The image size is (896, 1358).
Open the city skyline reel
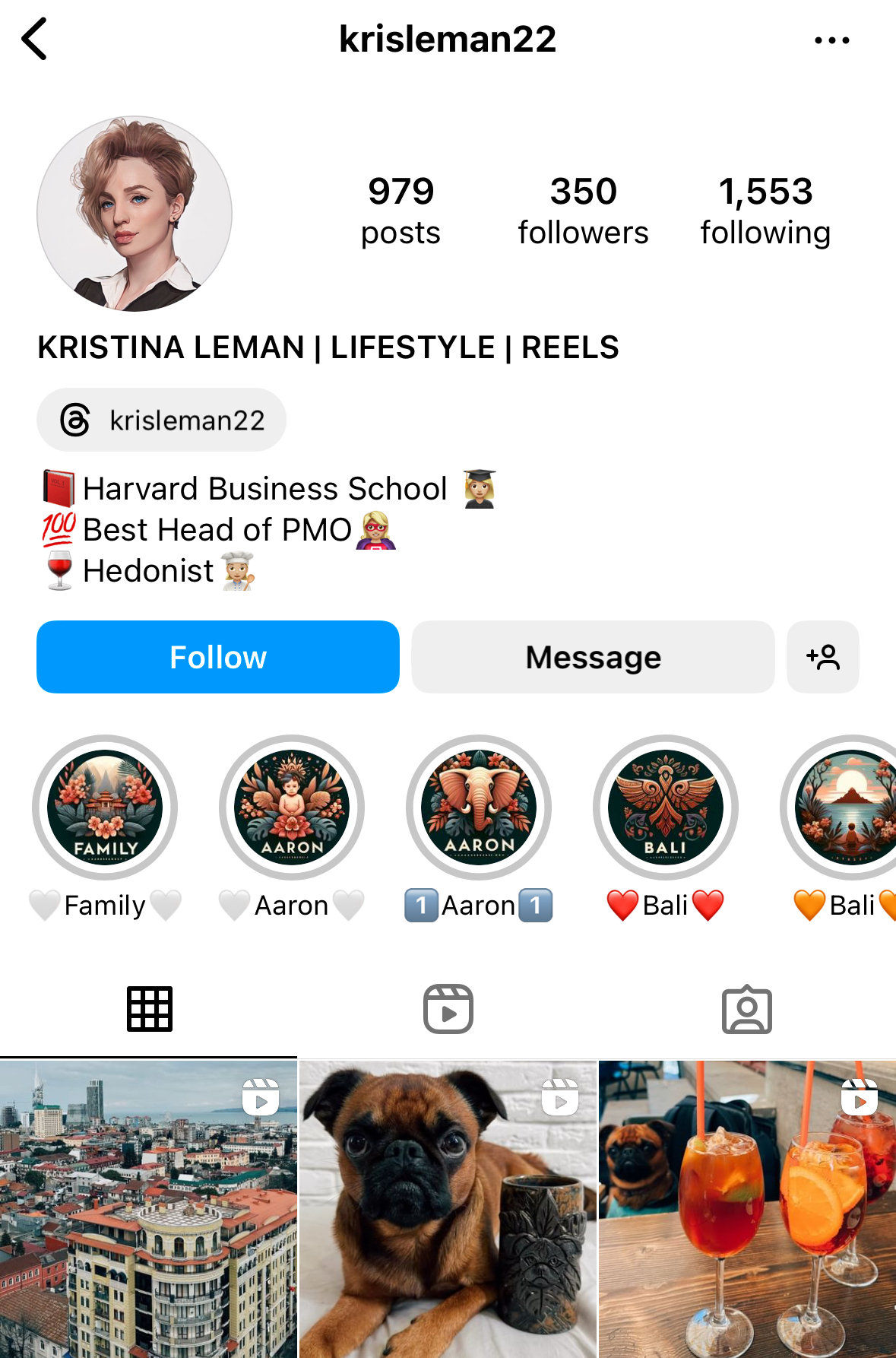[148, 1209]
